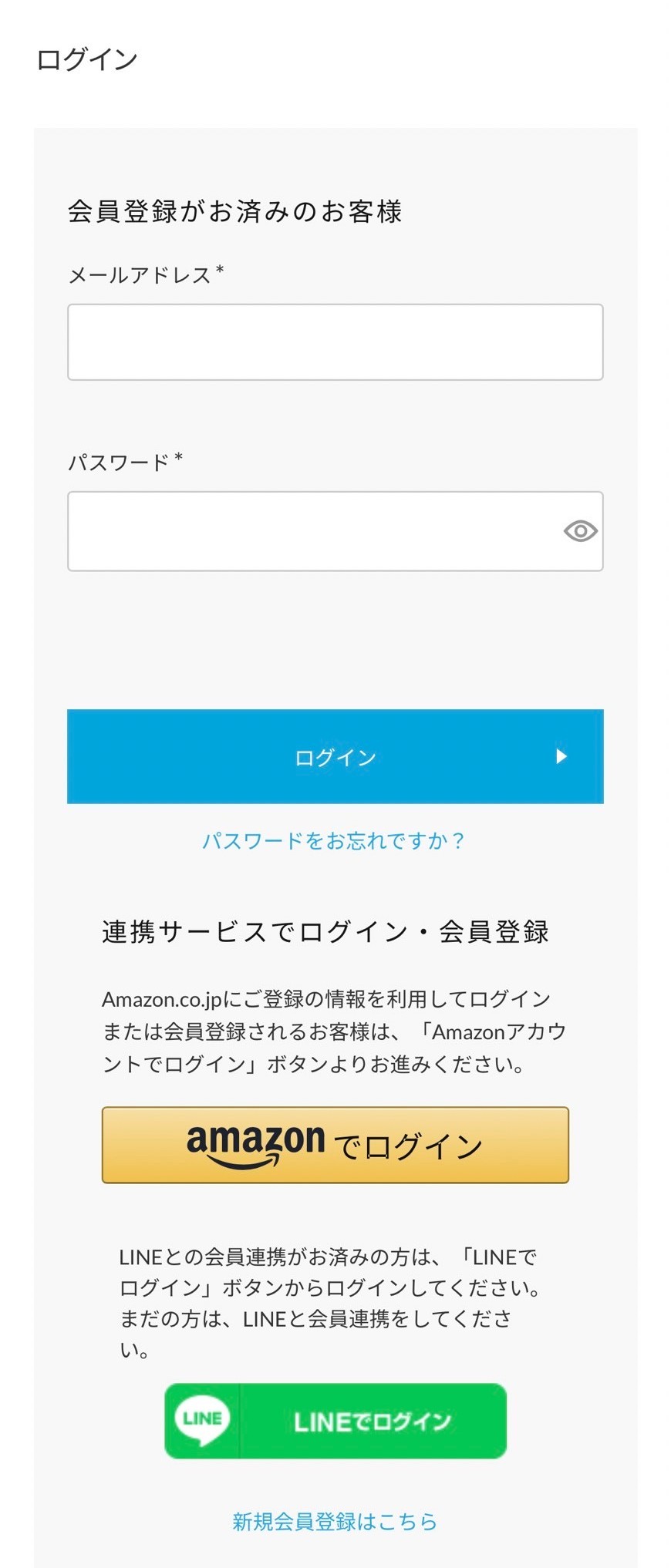Tap the メールアドレス email field
Screen dimensions: 671x1568
tap(335, 342)
